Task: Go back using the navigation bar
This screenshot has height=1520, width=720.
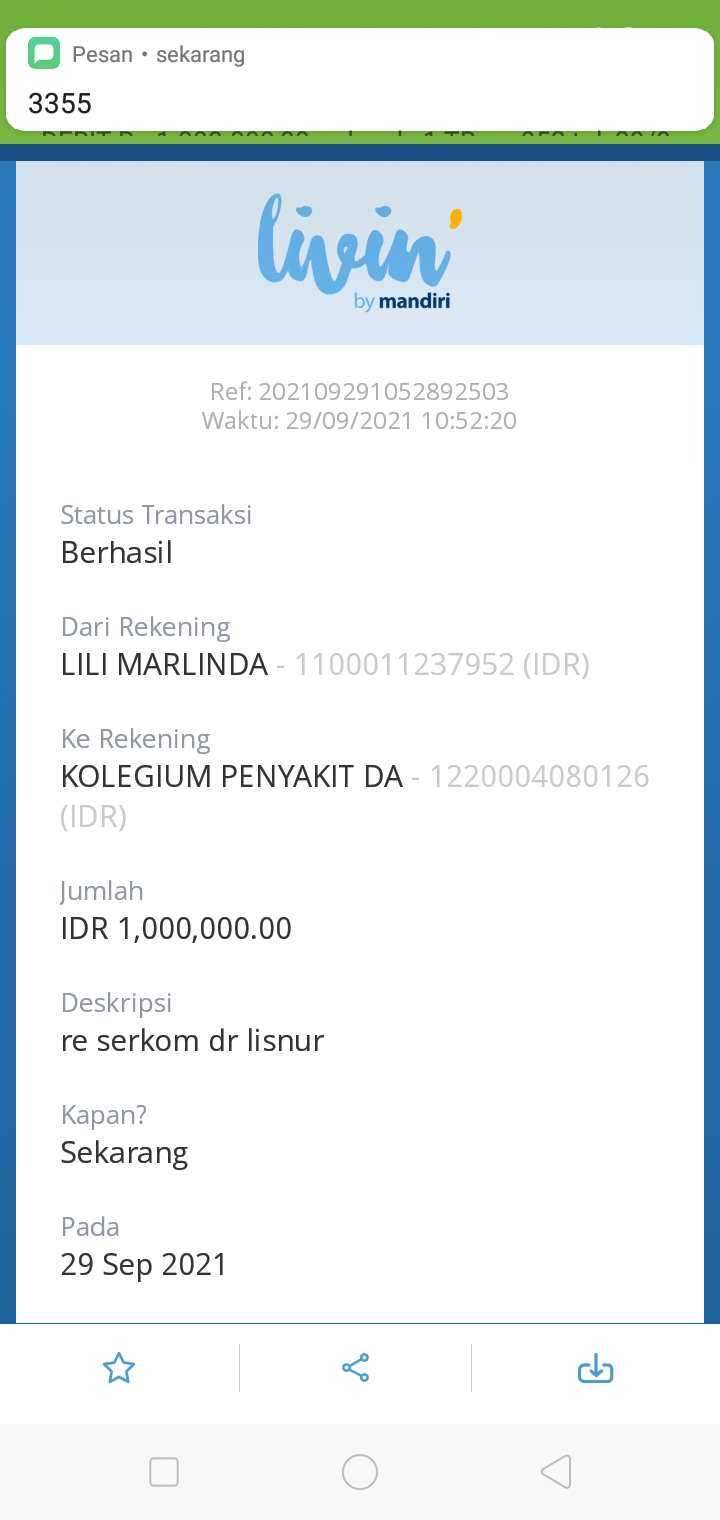Action: [x=556, y=1472]
